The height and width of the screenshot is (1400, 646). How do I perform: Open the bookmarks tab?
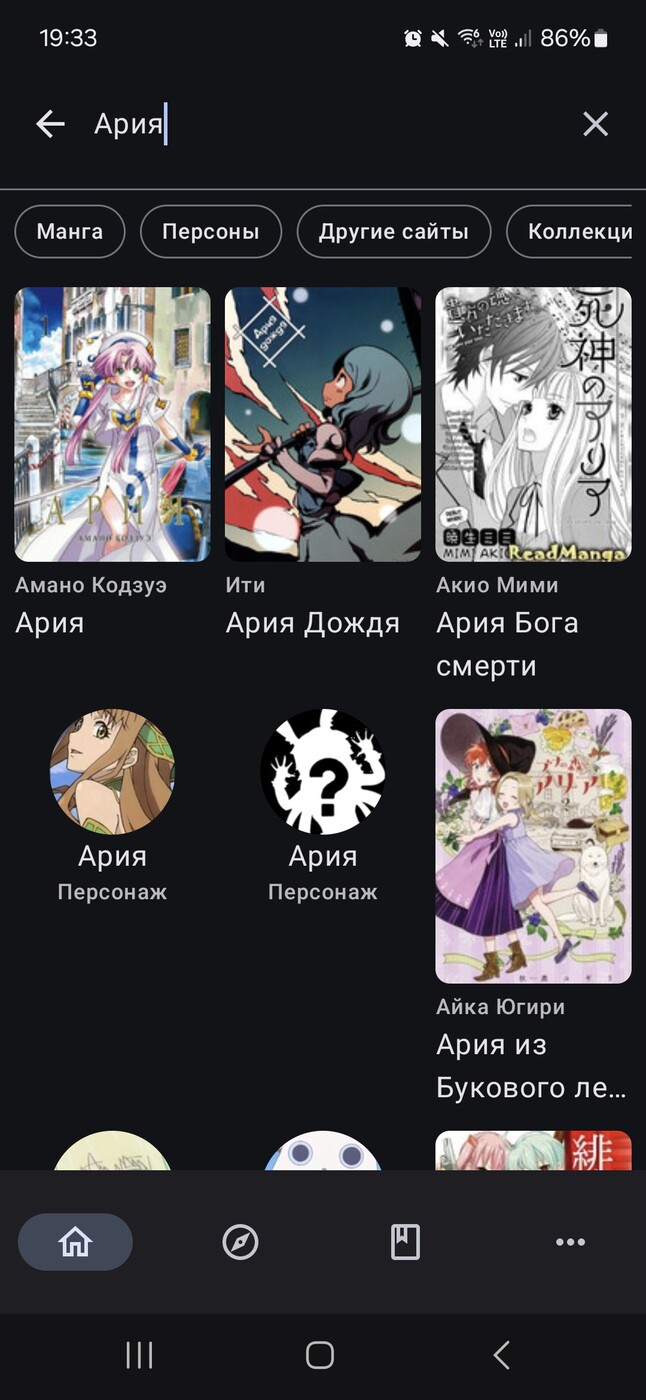coord(405,1242)
